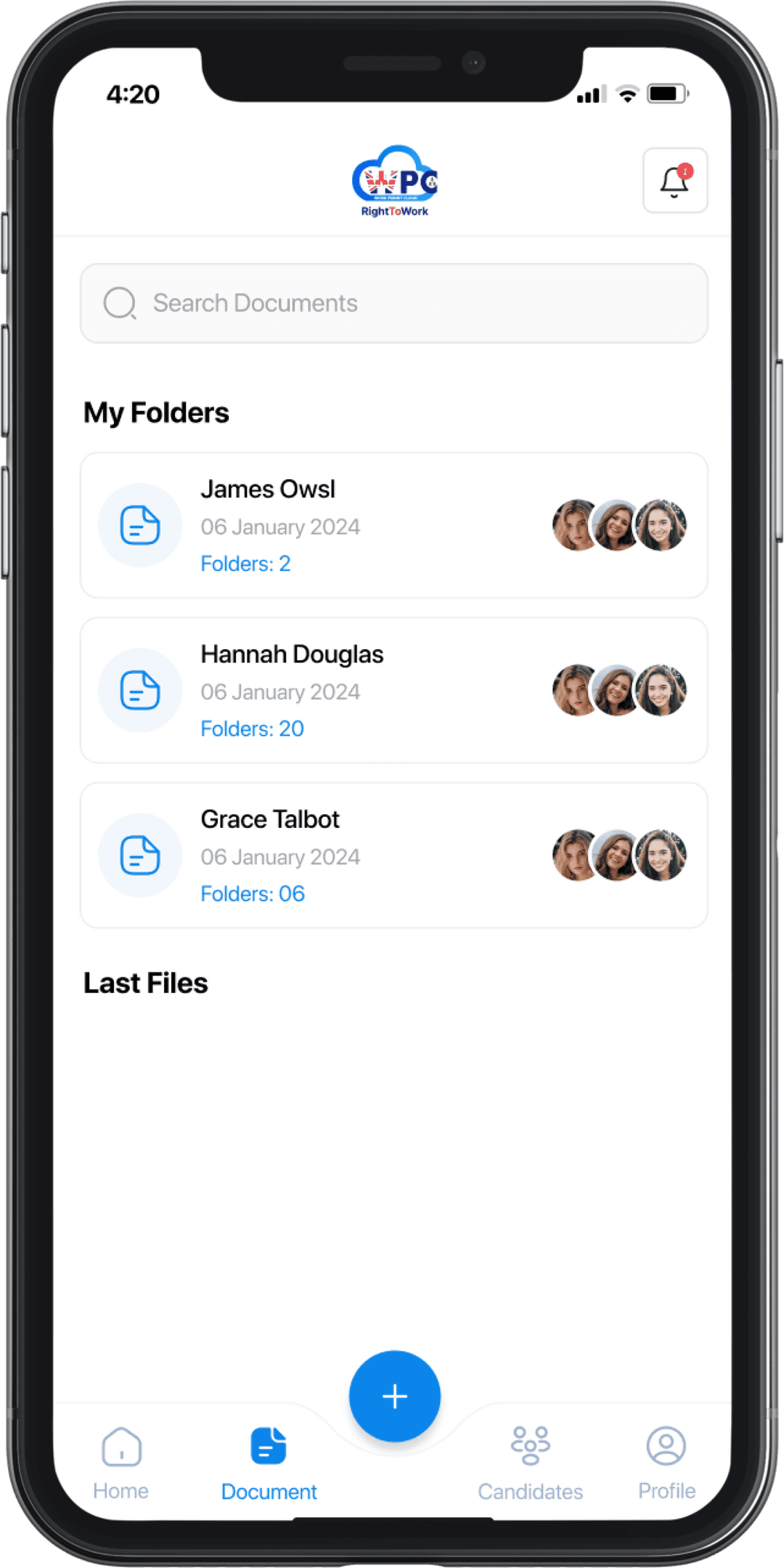The image size is (784, 1568).
Task: Open the Grace Talbot folder
Action: pos(393,855)
